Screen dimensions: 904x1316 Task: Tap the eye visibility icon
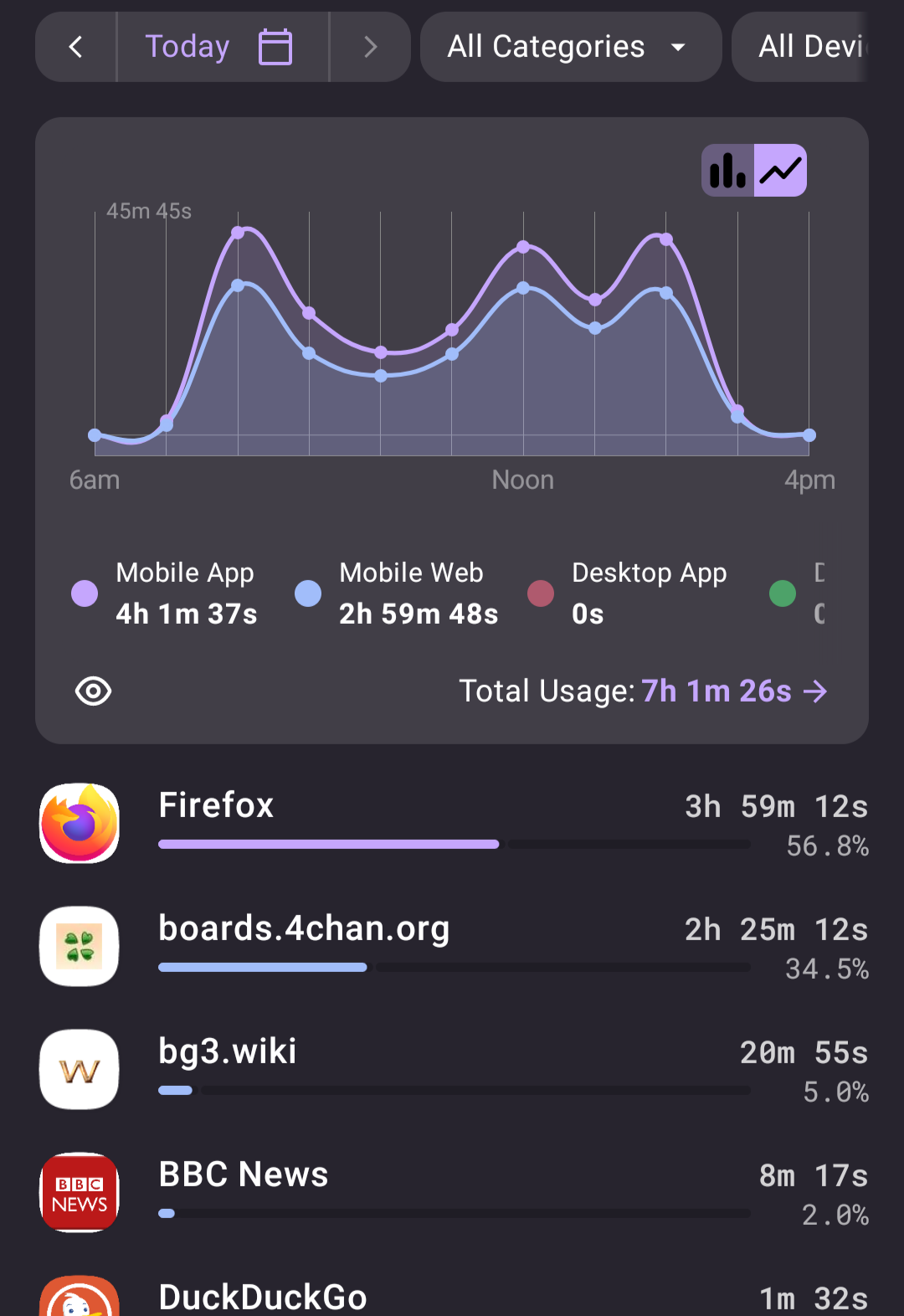93,691
